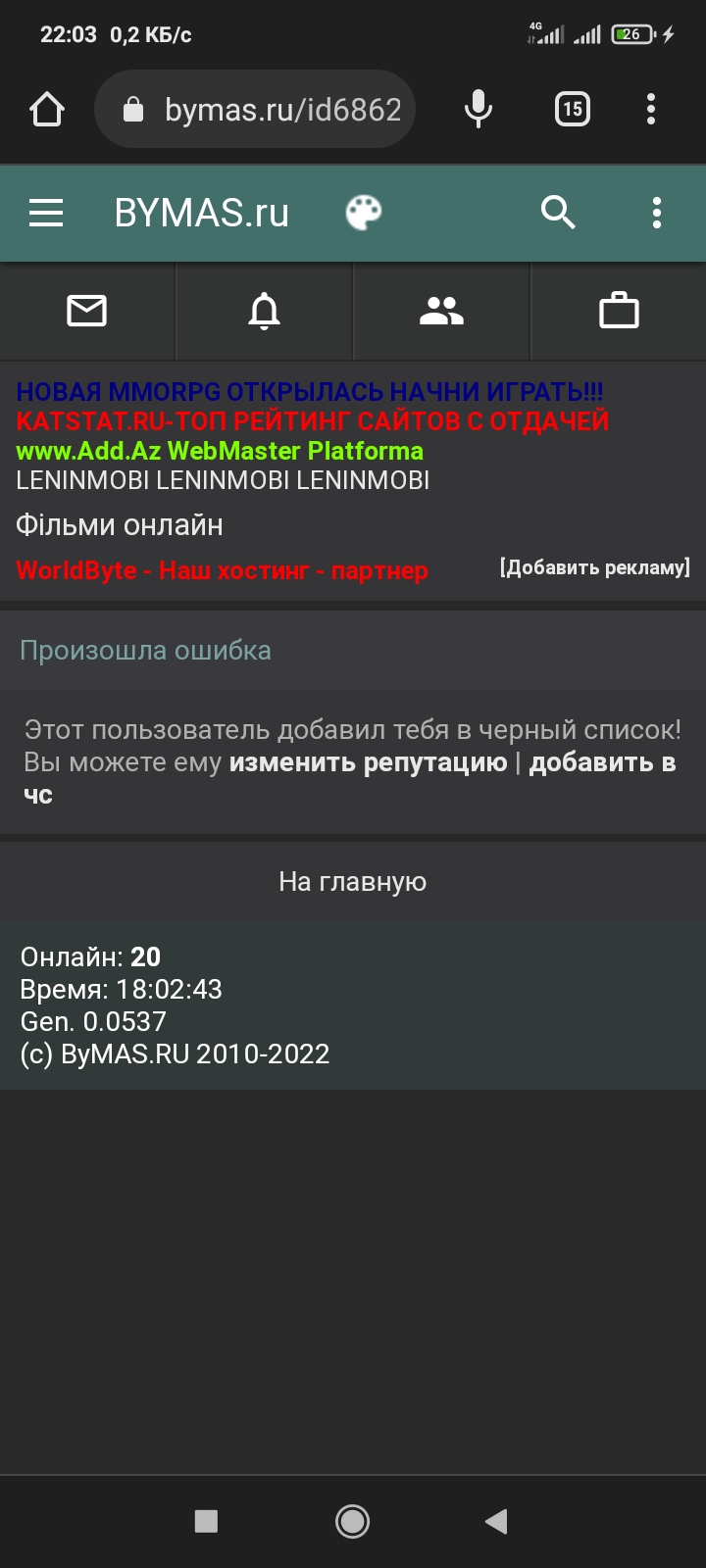Image resolution: width=706 pixels, height=1568 pixels.
Task: Visit www.Add.Az WebMaster Platforma link
Action: 220,451
